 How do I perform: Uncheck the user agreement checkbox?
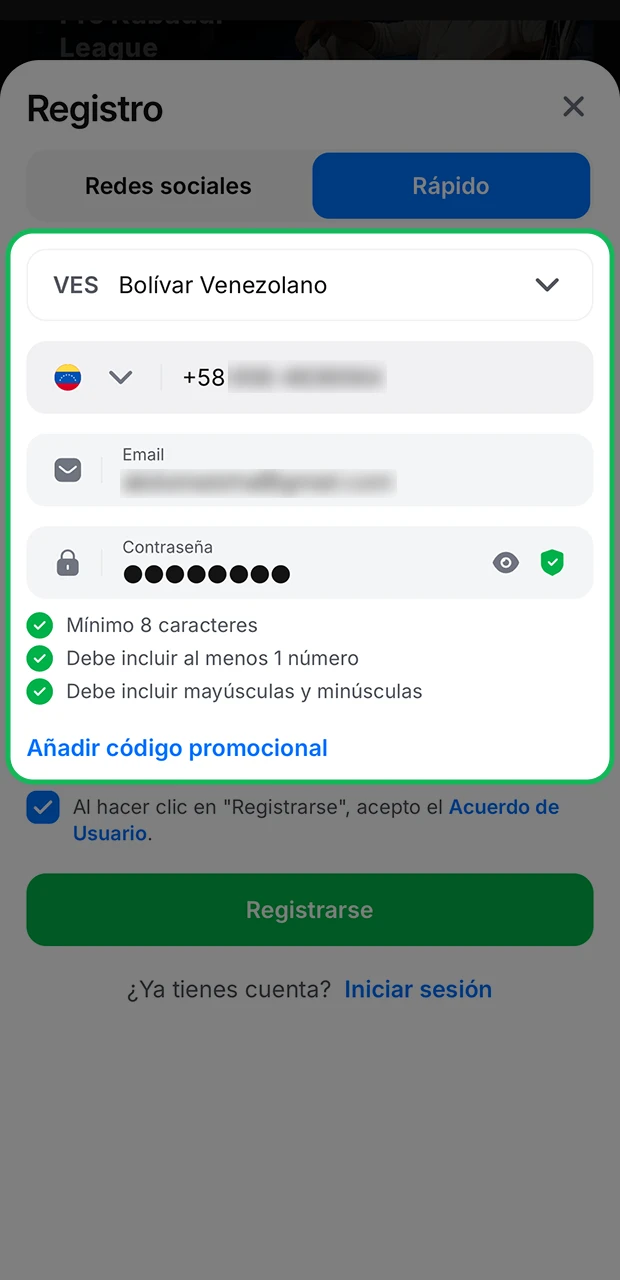[43, 808]
